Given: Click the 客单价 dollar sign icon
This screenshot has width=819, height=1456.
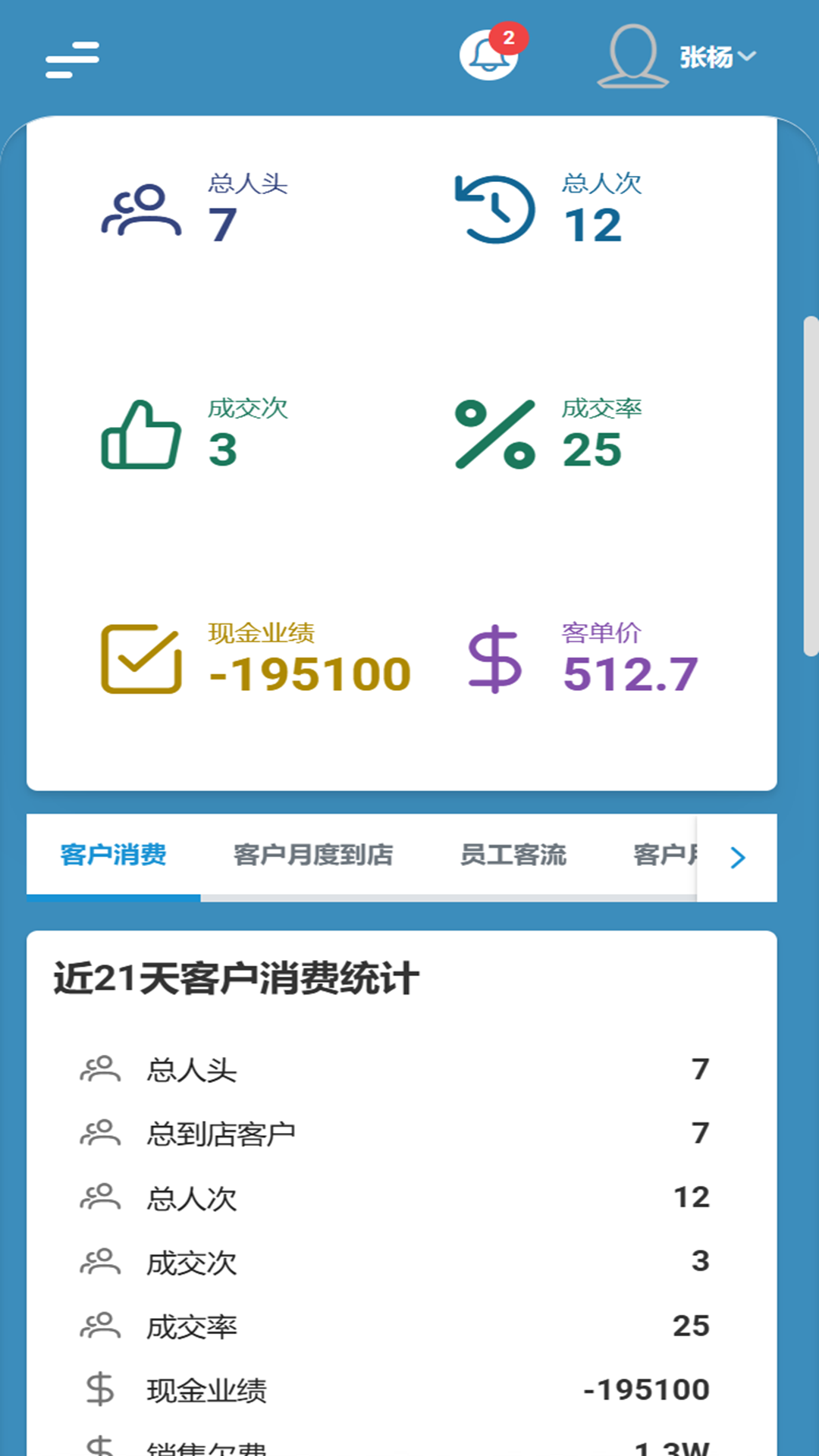Looking at the screenshot, I should (x=497, y=662).
